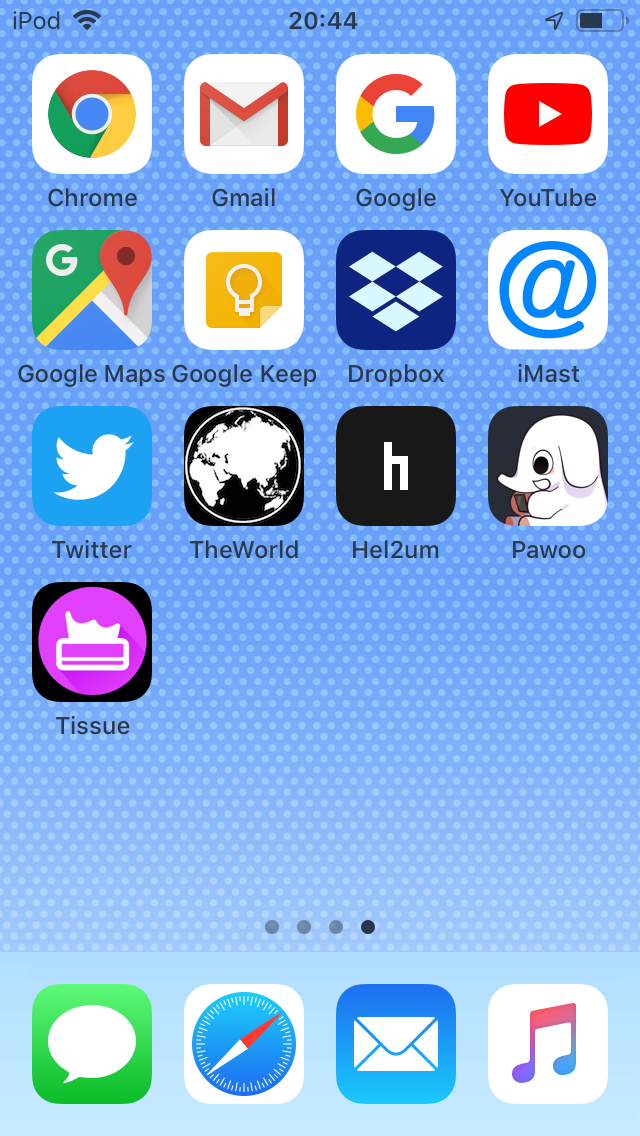Launch Google Keep
Screen dimensions: 640x1136
(x=244, y=290)
